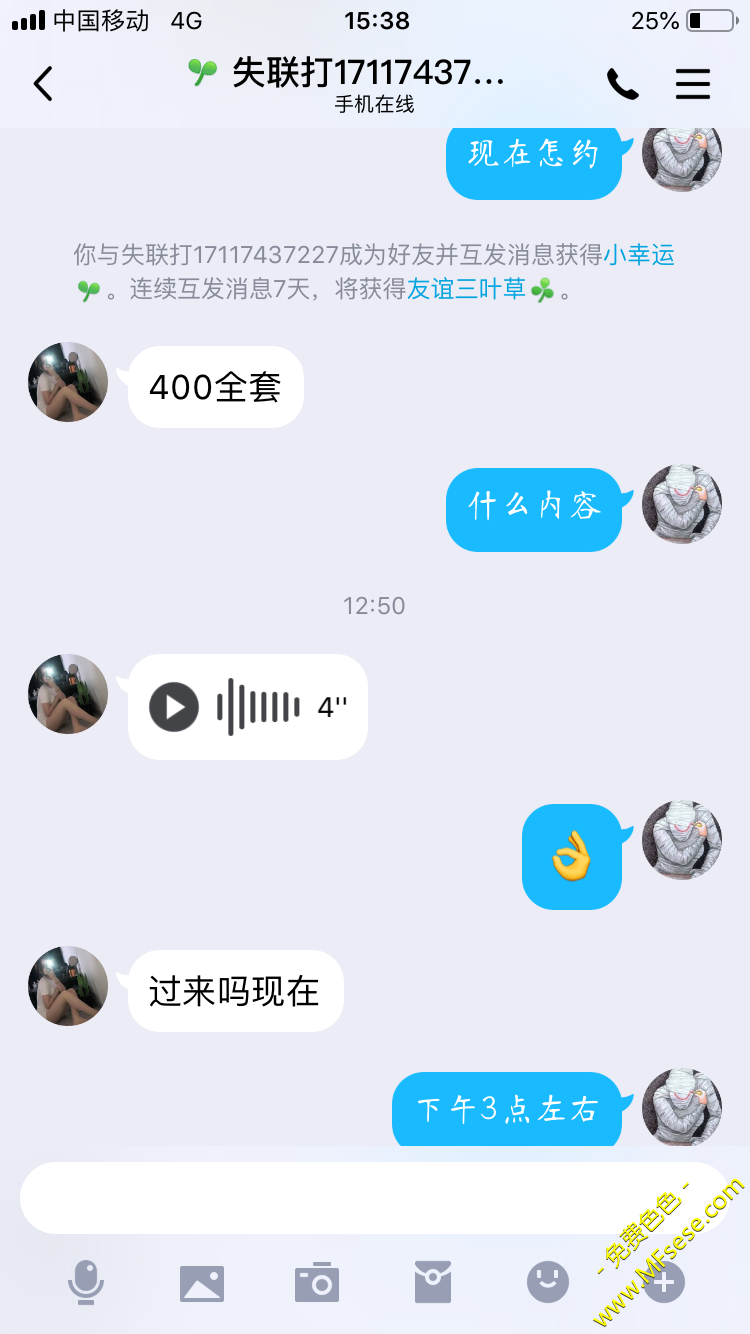750x1334 pixels.
Task: Play the 4-second voice message
Action: tap(174, 707)
